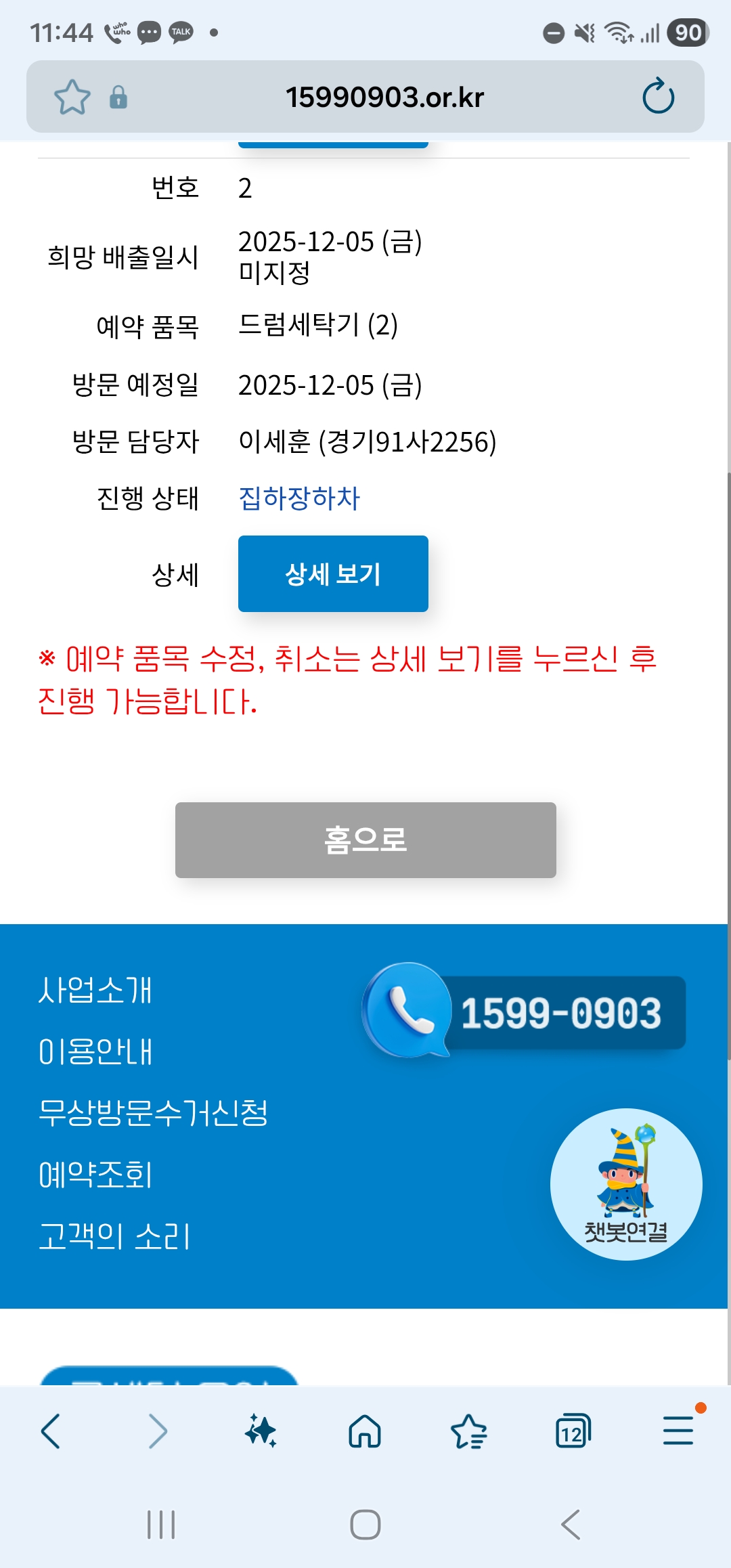Go to 무상방문수거신청 page
The height and width of the screenshot is (1568, 731).
(x=153, y=1112)
